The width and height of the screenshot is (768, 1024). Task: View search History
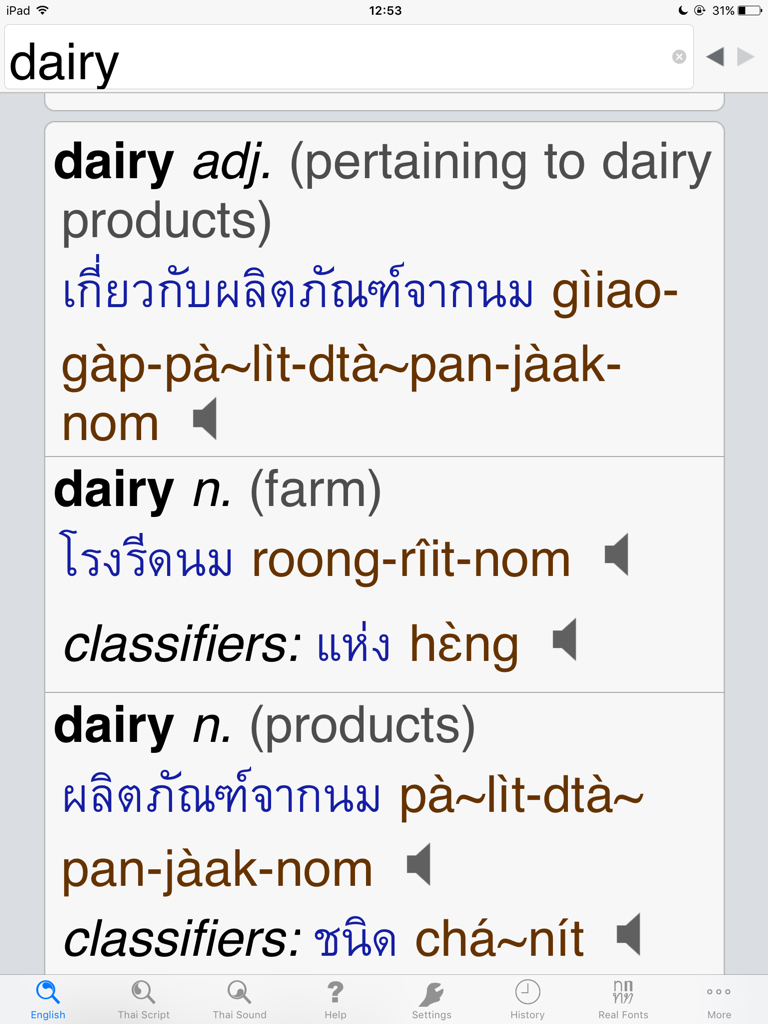(x=527, y=998)
